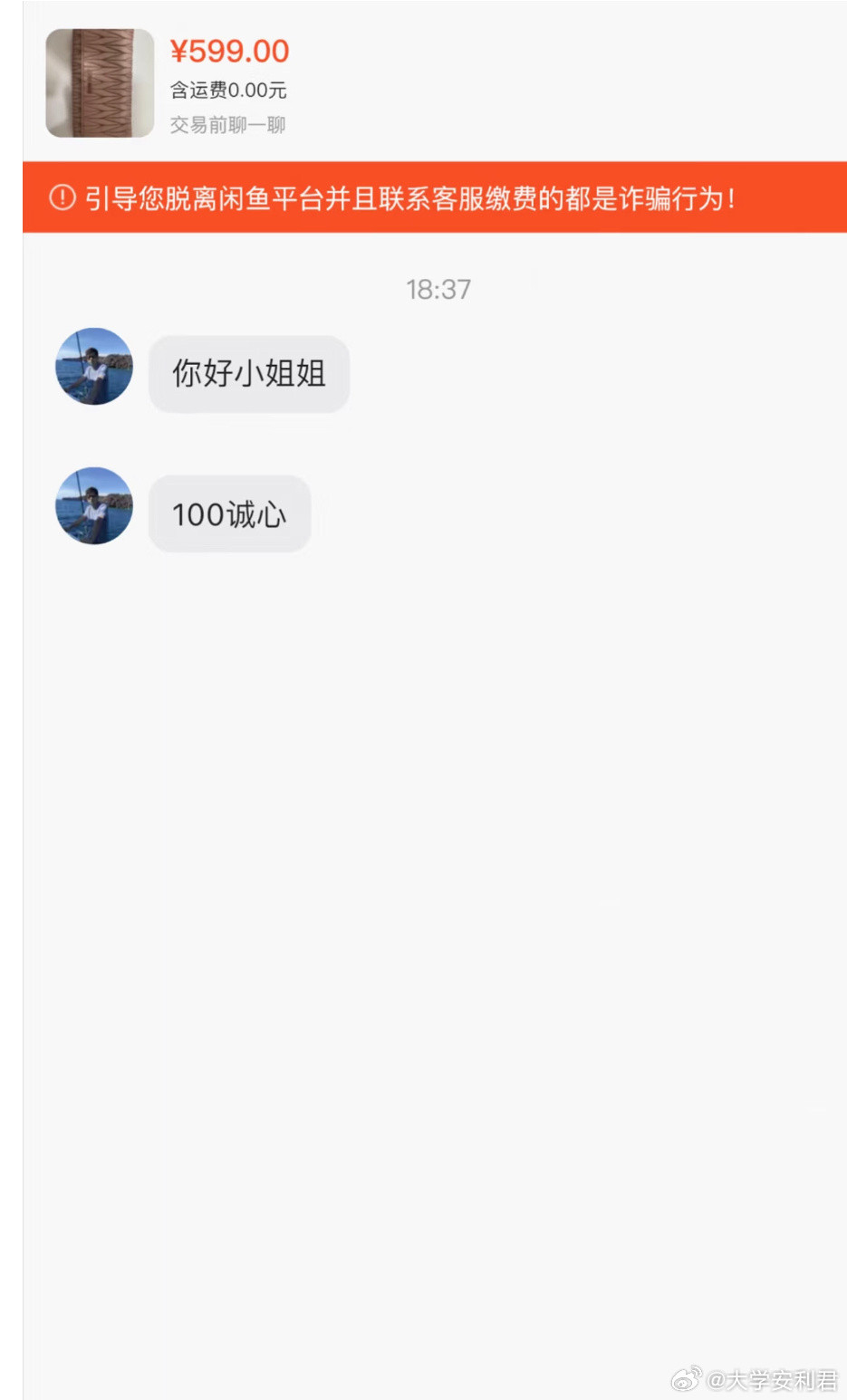Open the 交易前聊一聊 pre-trade chat link
This screenshot has height=1400, width=847.
tap(226, 125)
